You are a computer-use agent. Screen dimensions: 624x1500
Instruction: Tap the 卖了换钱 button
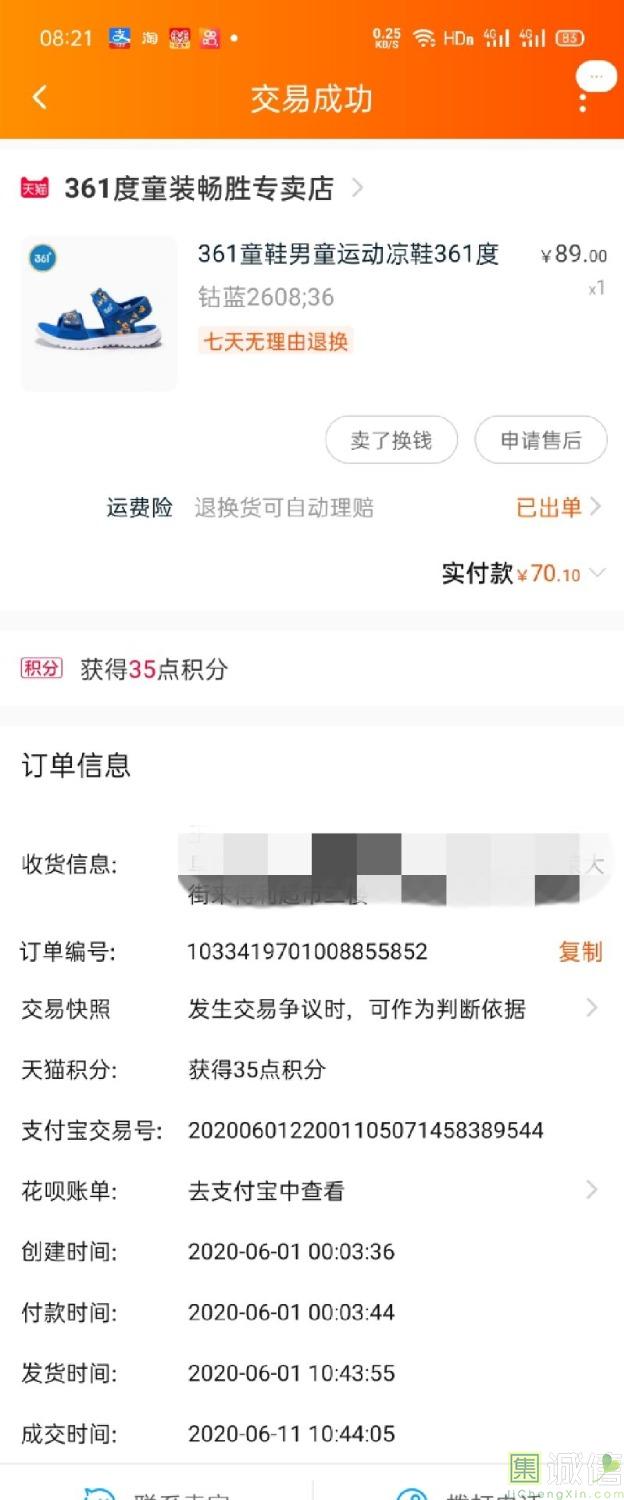[391, 440]
